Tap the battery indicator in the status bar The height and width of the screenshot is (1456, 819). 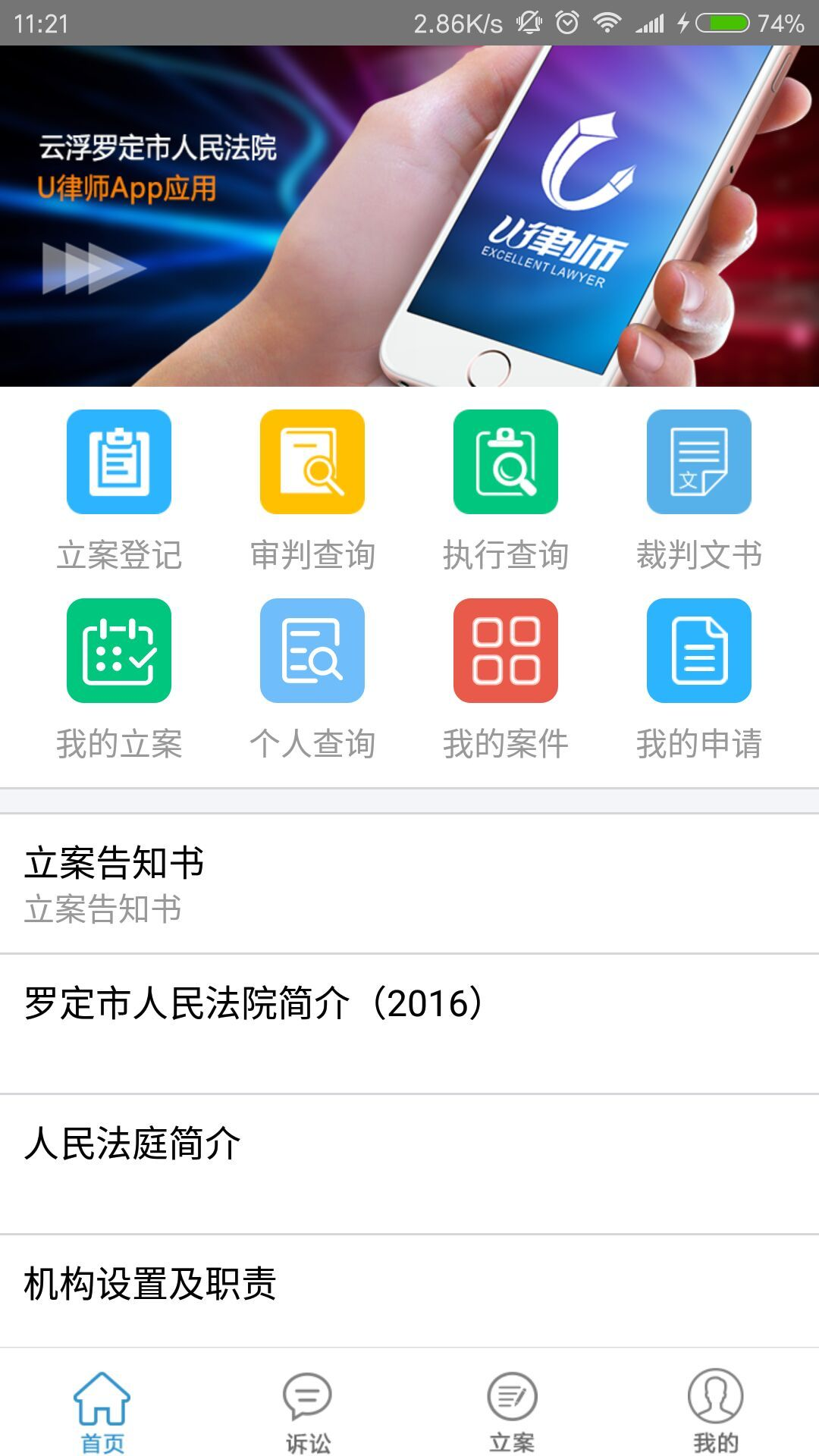click(x=722, y=24)
